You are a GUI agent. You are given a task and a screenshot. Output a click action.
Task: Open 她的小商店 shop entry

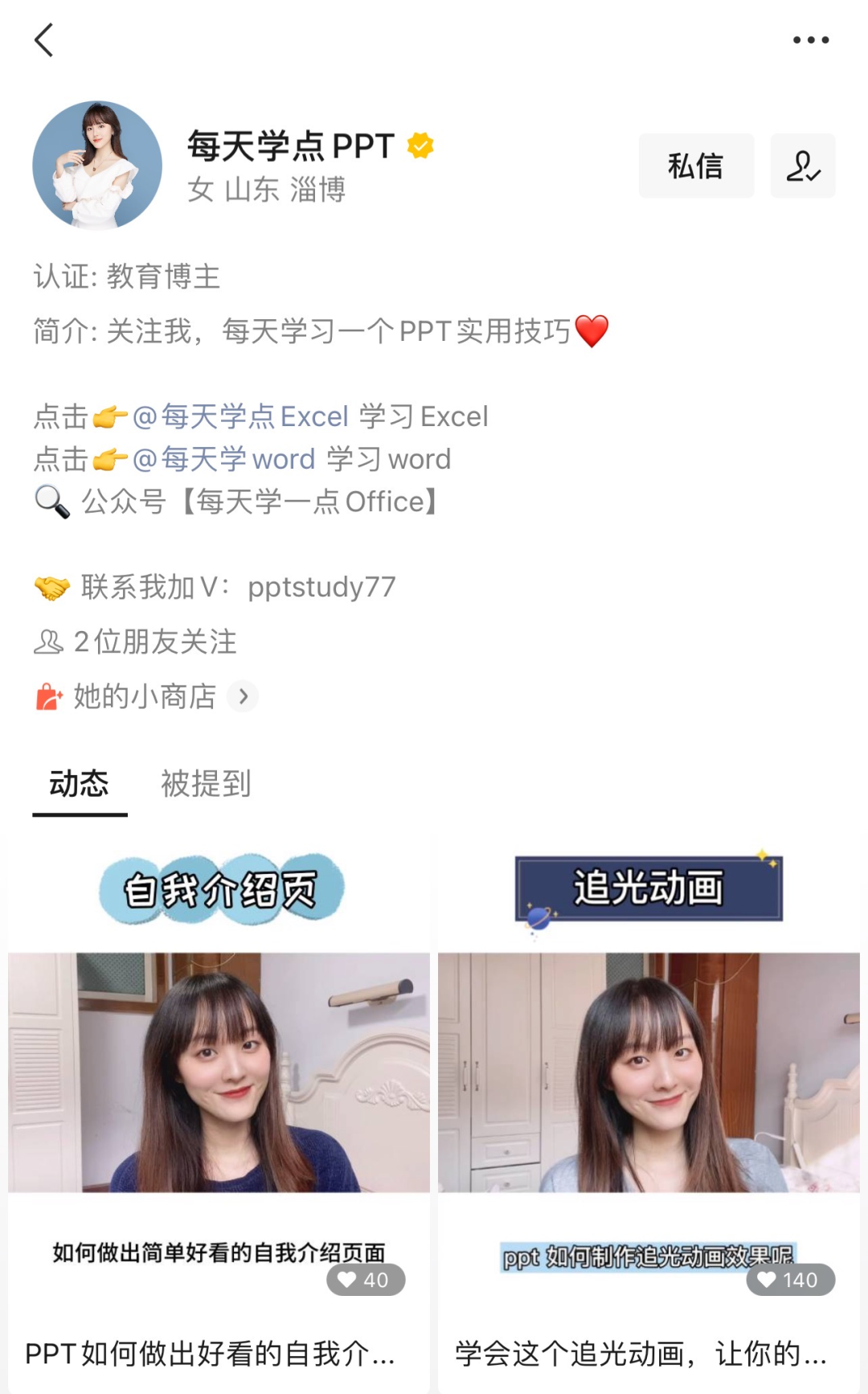(x=146, y=696)
